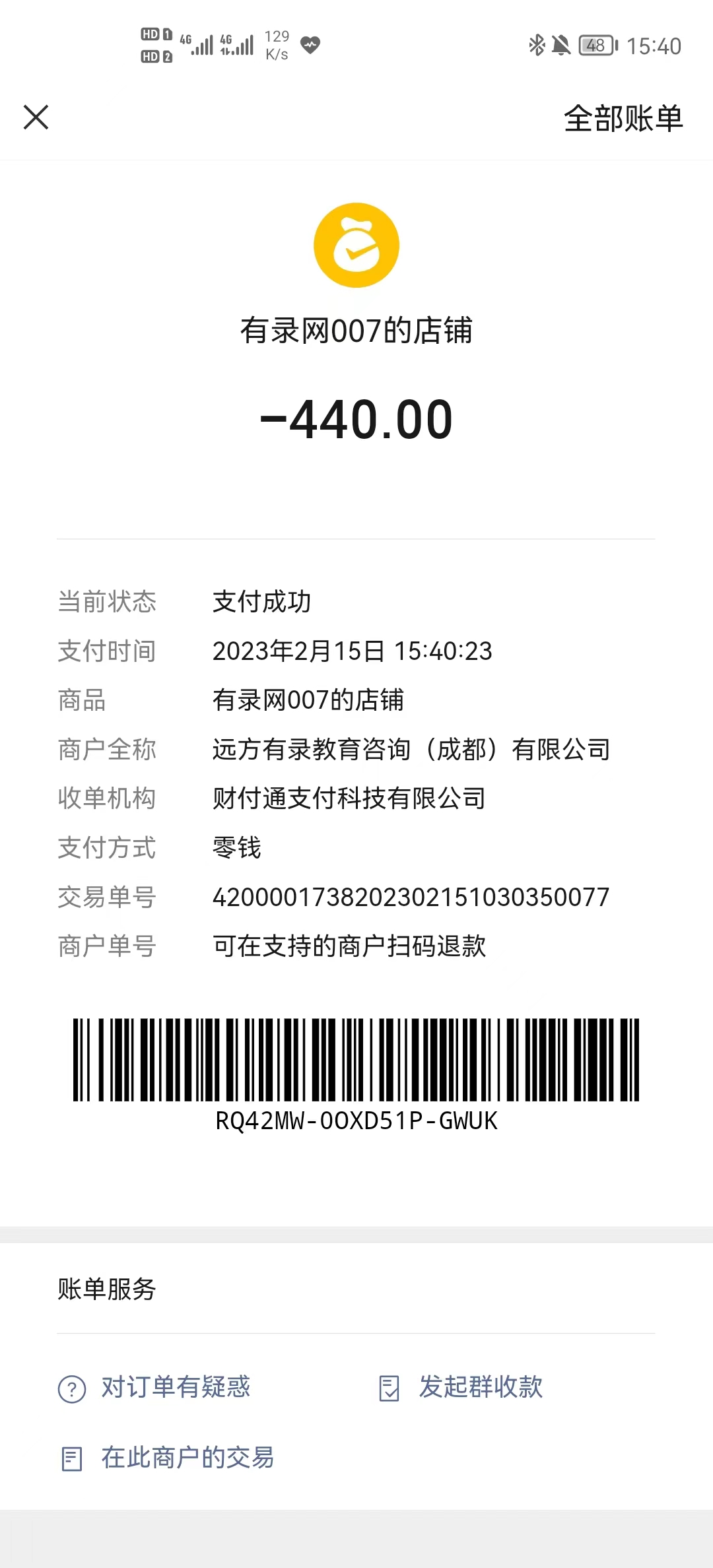Open the 有录网007的店铺 merchant logo
Screen dimensions: 713x1568
coord(356,245)
